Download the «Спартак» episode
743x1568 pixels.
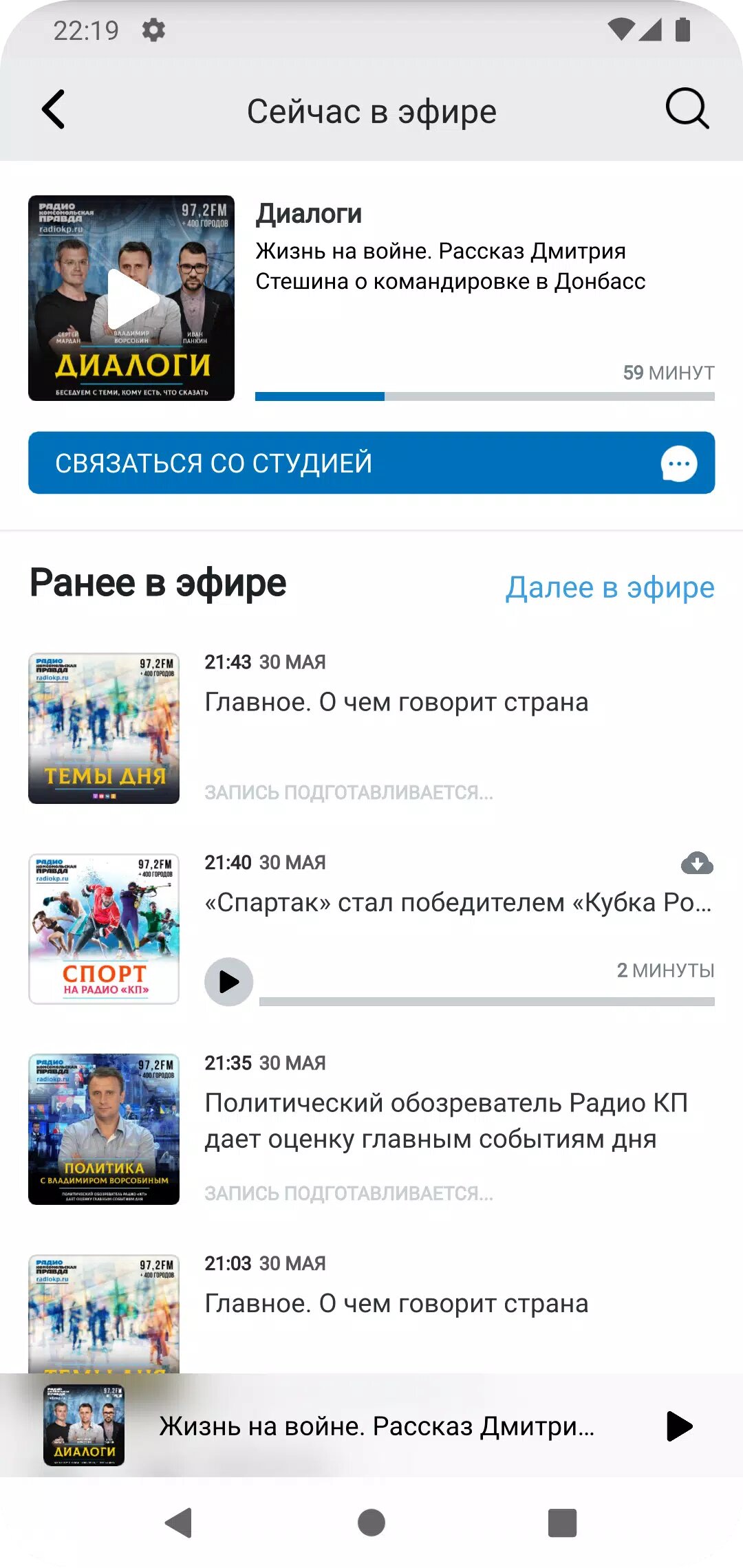[x=696, y=863]
